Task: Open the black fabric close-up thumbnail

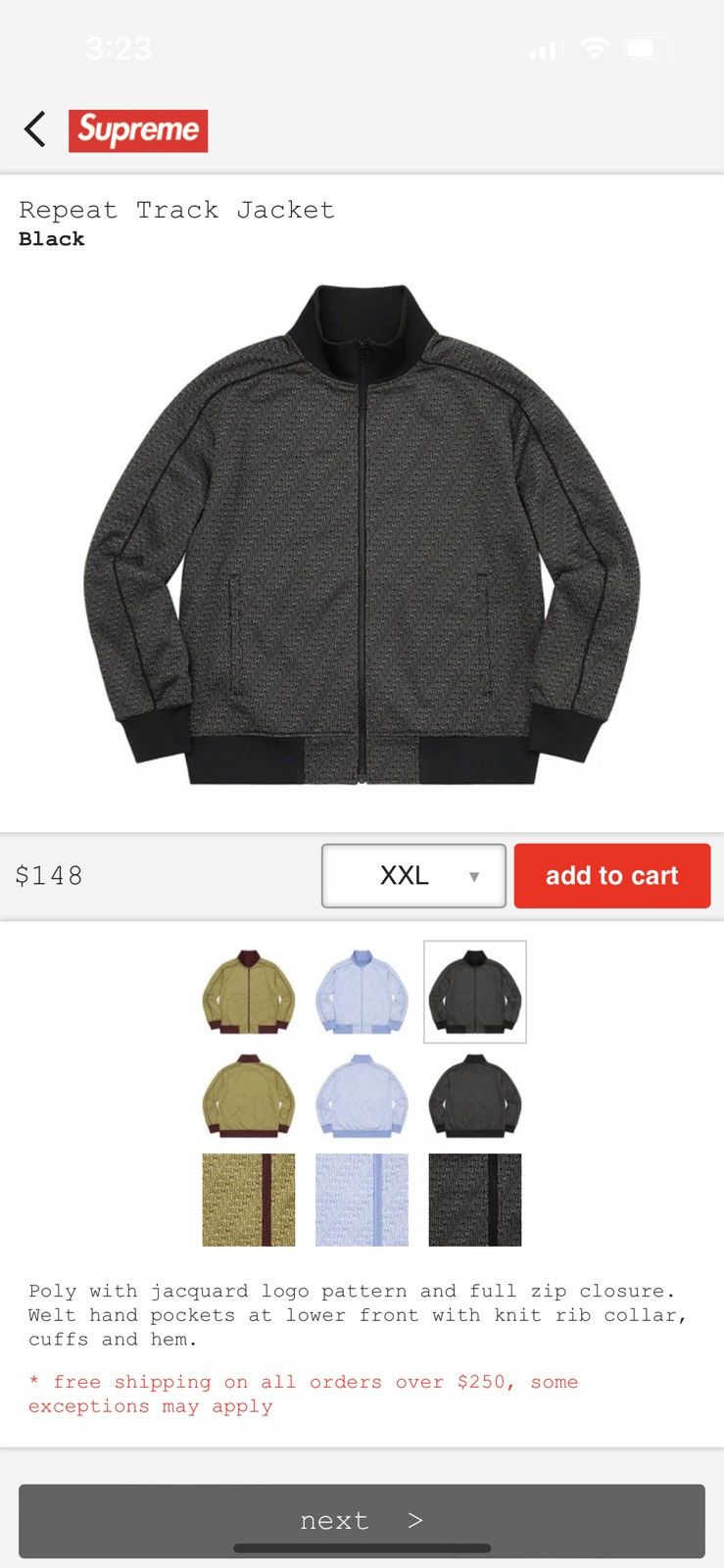Action: point(475,1200)
